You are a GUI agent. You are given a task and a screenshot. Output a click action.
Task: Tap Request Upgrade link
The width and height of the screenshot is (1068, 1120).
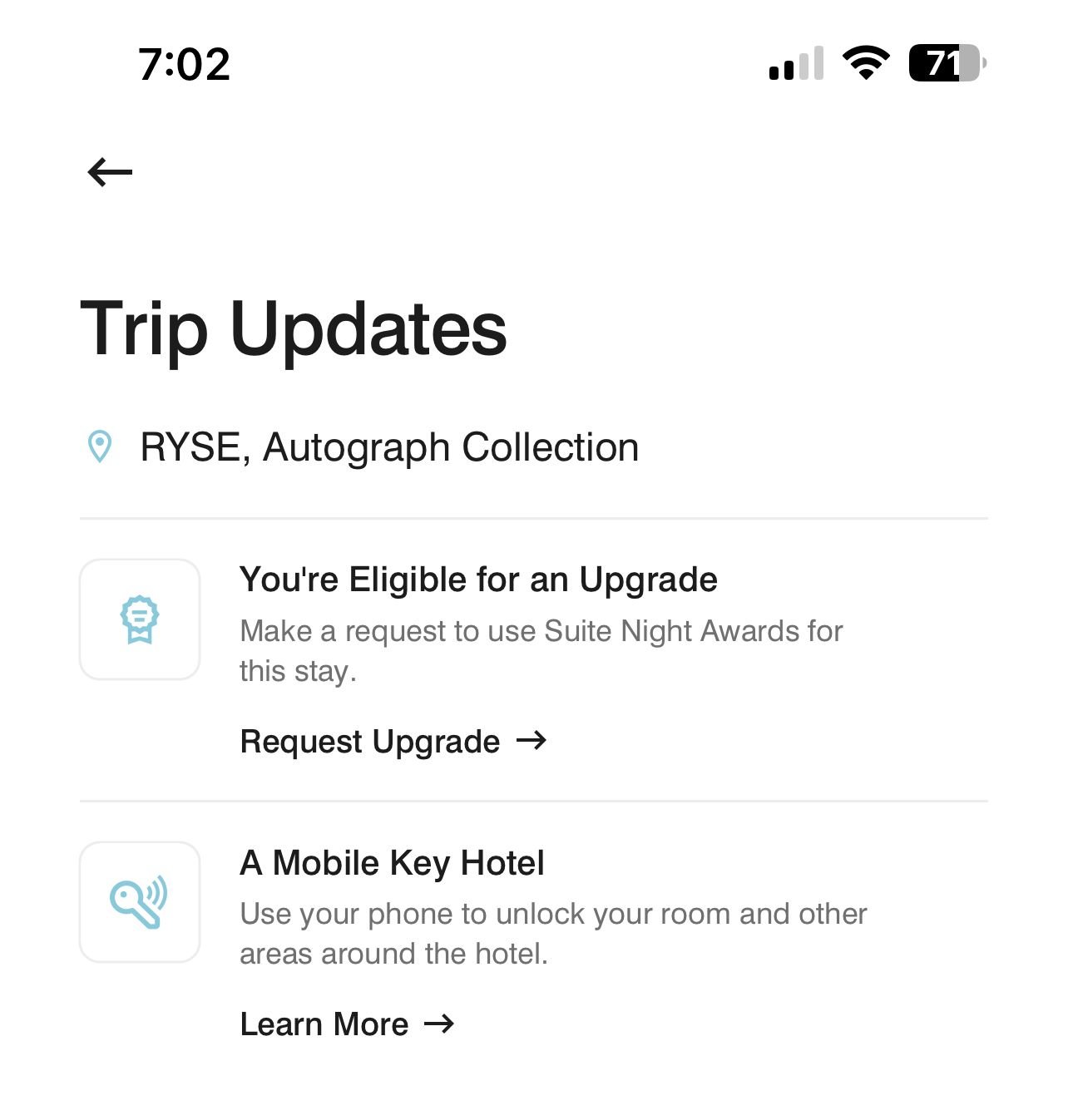392,741
